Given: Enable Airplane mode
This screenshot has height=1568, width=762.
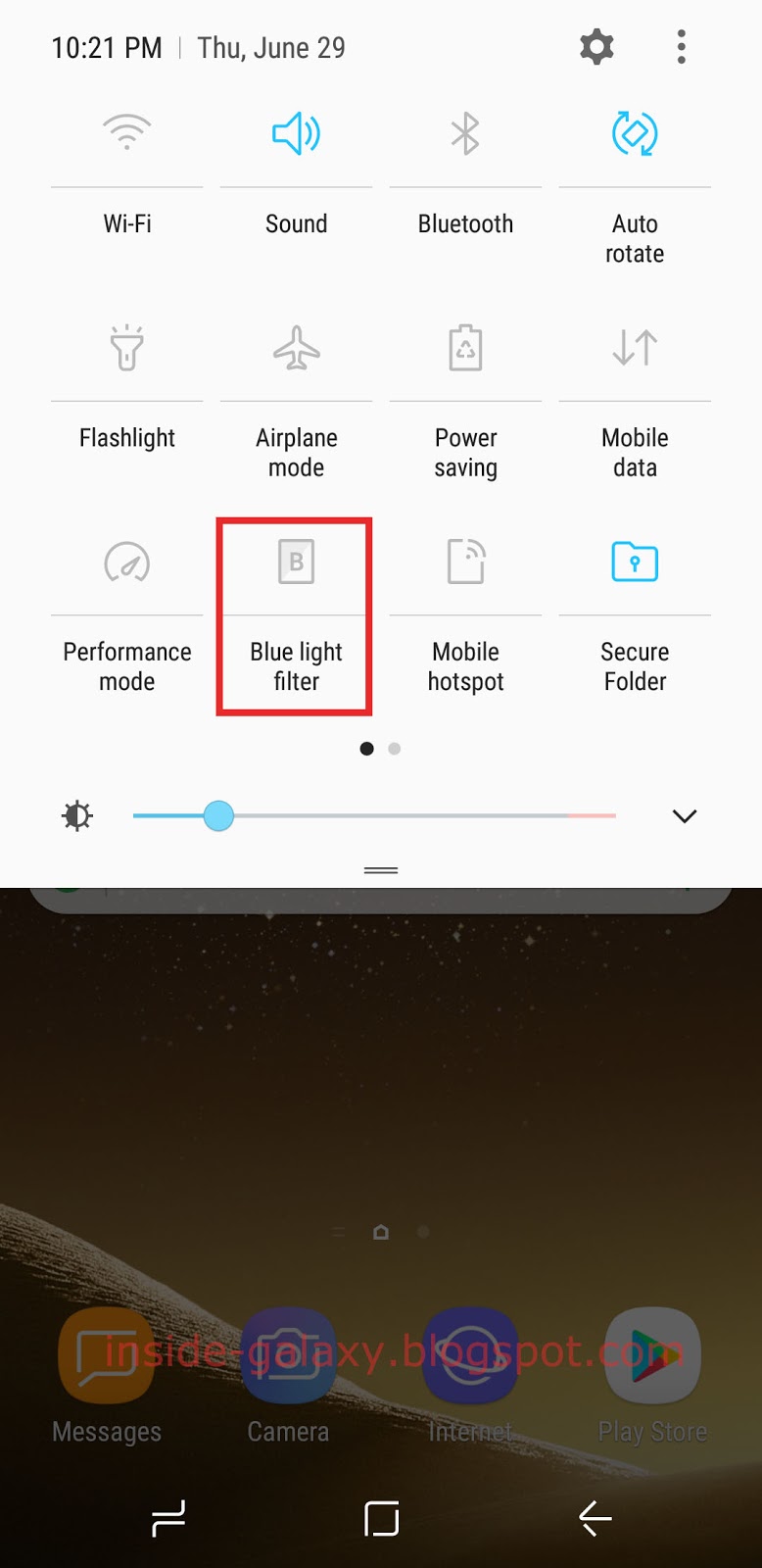Looking at the screenshot, I should (296, 348).
